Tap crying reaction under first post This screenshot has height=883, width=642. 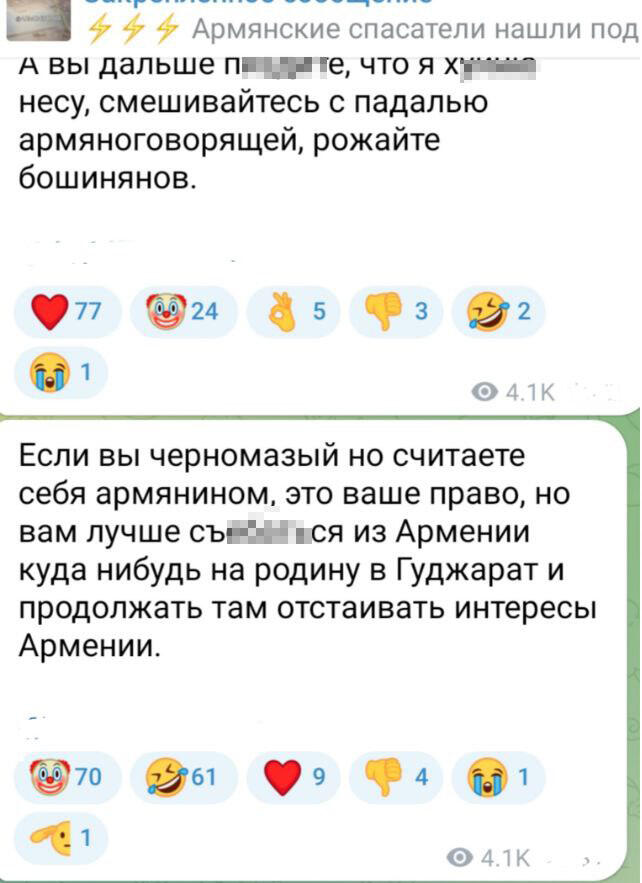click(x=62, y=373)
